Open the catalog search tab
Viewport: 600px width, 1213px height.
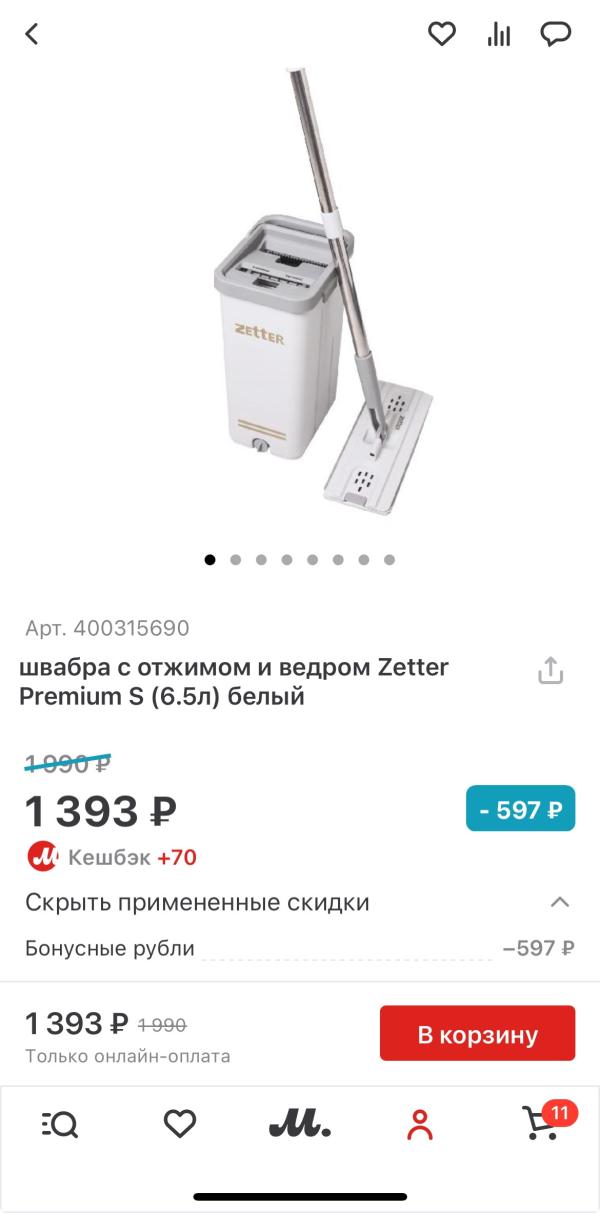(x=60, y=1124)
